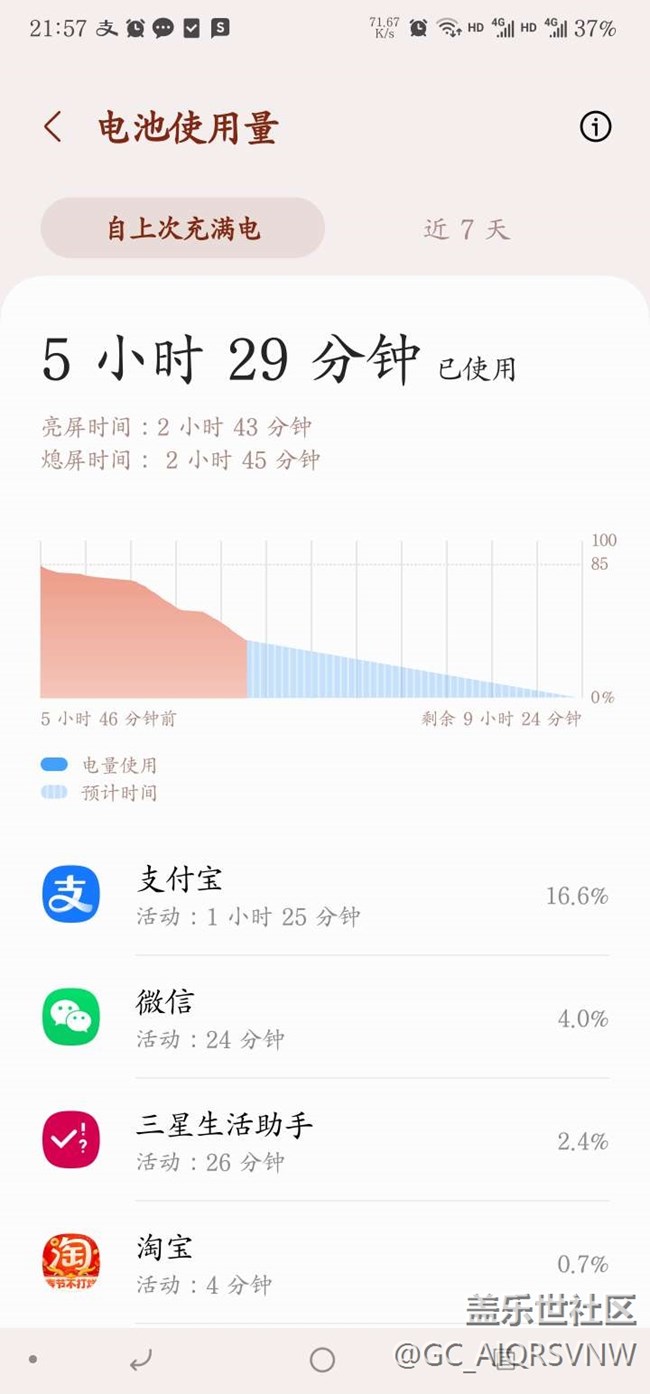Tap the 淘宝 battery usage row
The image size is (650, 1394).
[x=325, y=1263]
